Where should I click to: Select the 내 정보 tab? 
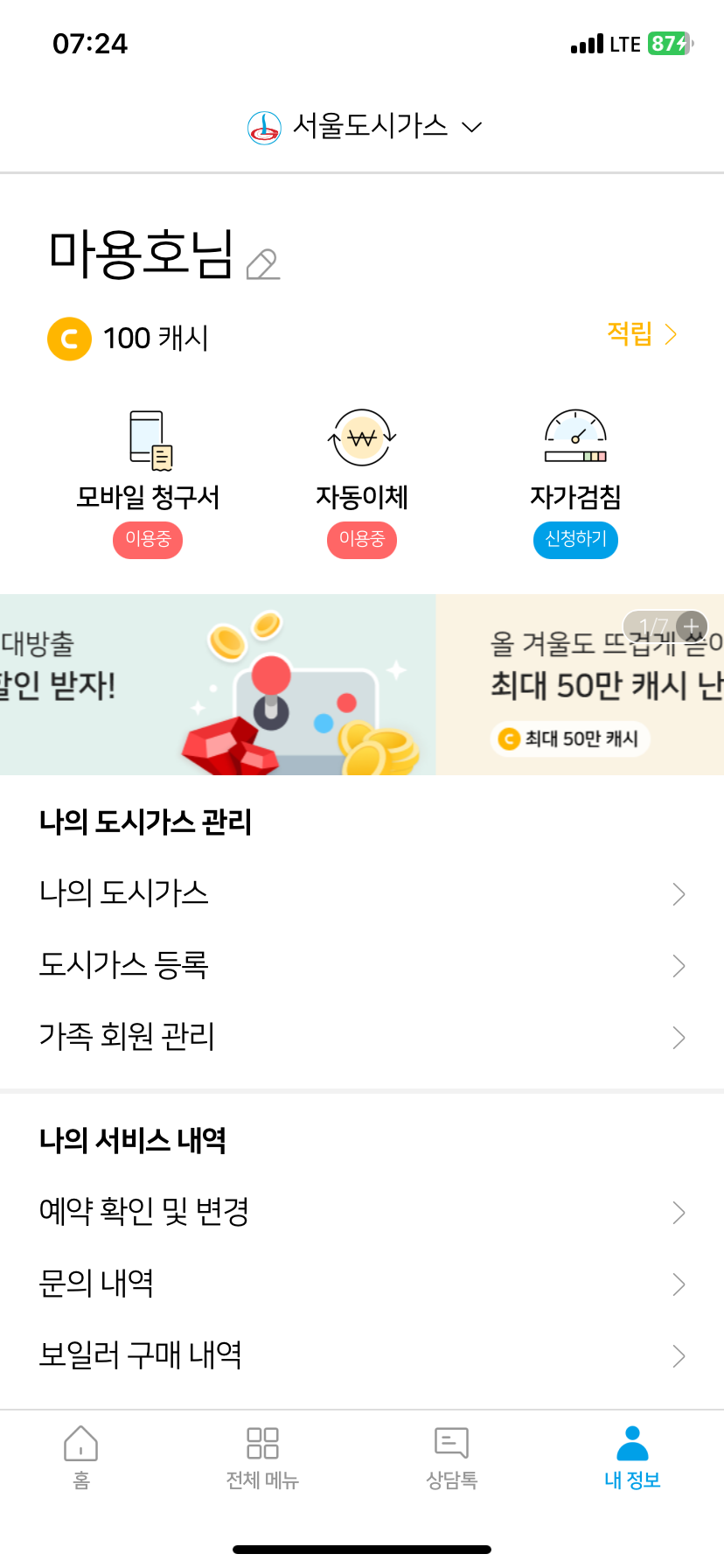point(632,1457)
